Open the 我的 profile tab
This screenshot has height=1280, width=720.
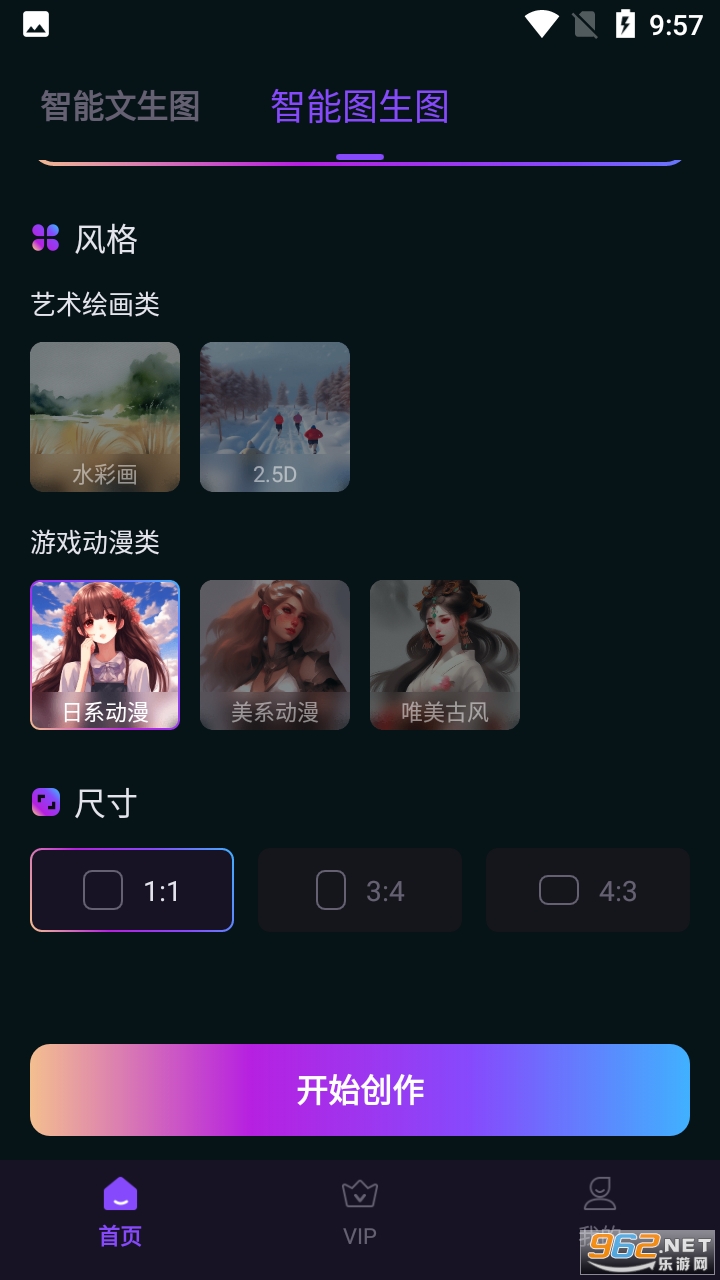coord(599,1212)
